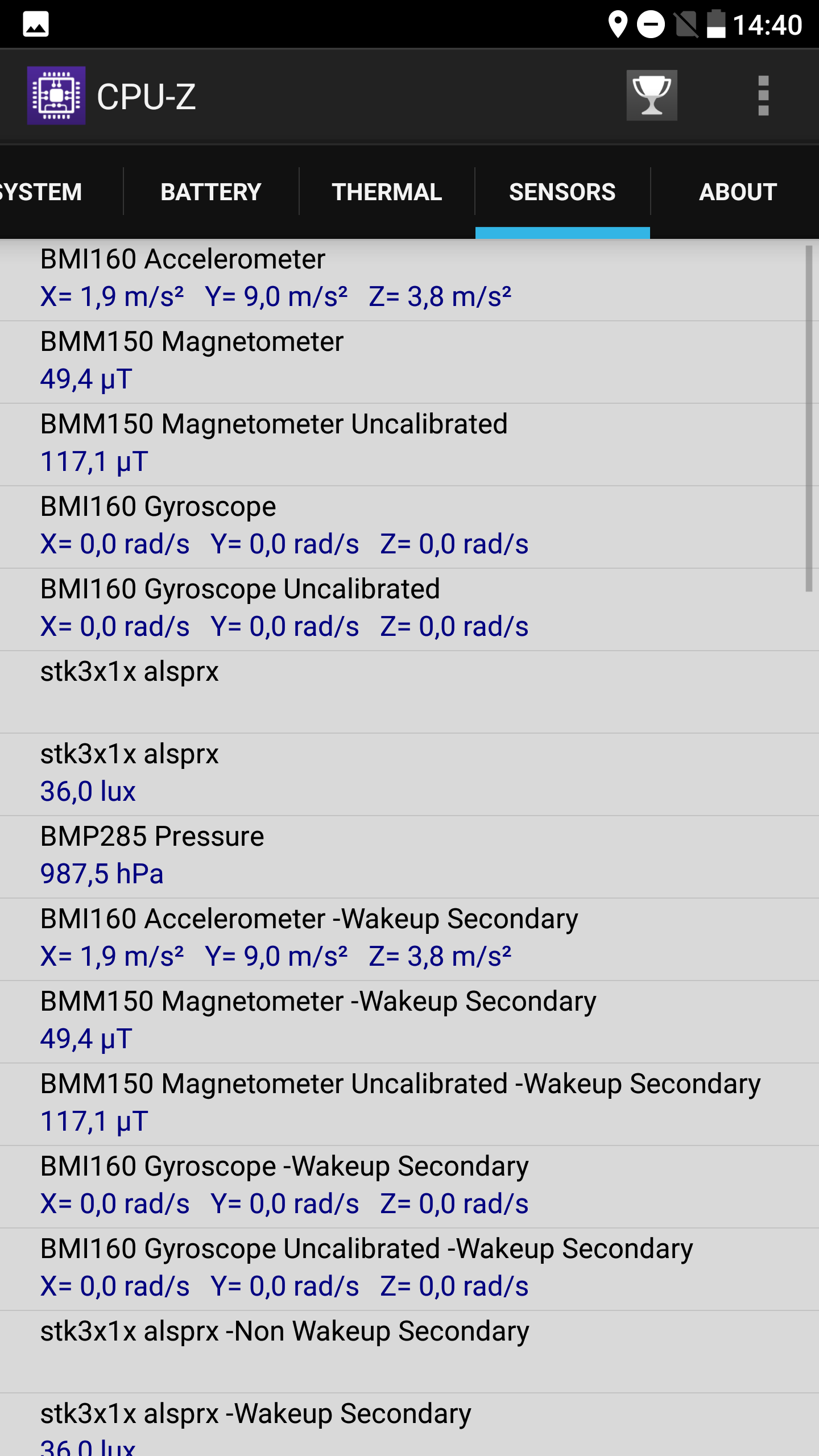
Task: Open the Thermal tab
Action: 387,192
